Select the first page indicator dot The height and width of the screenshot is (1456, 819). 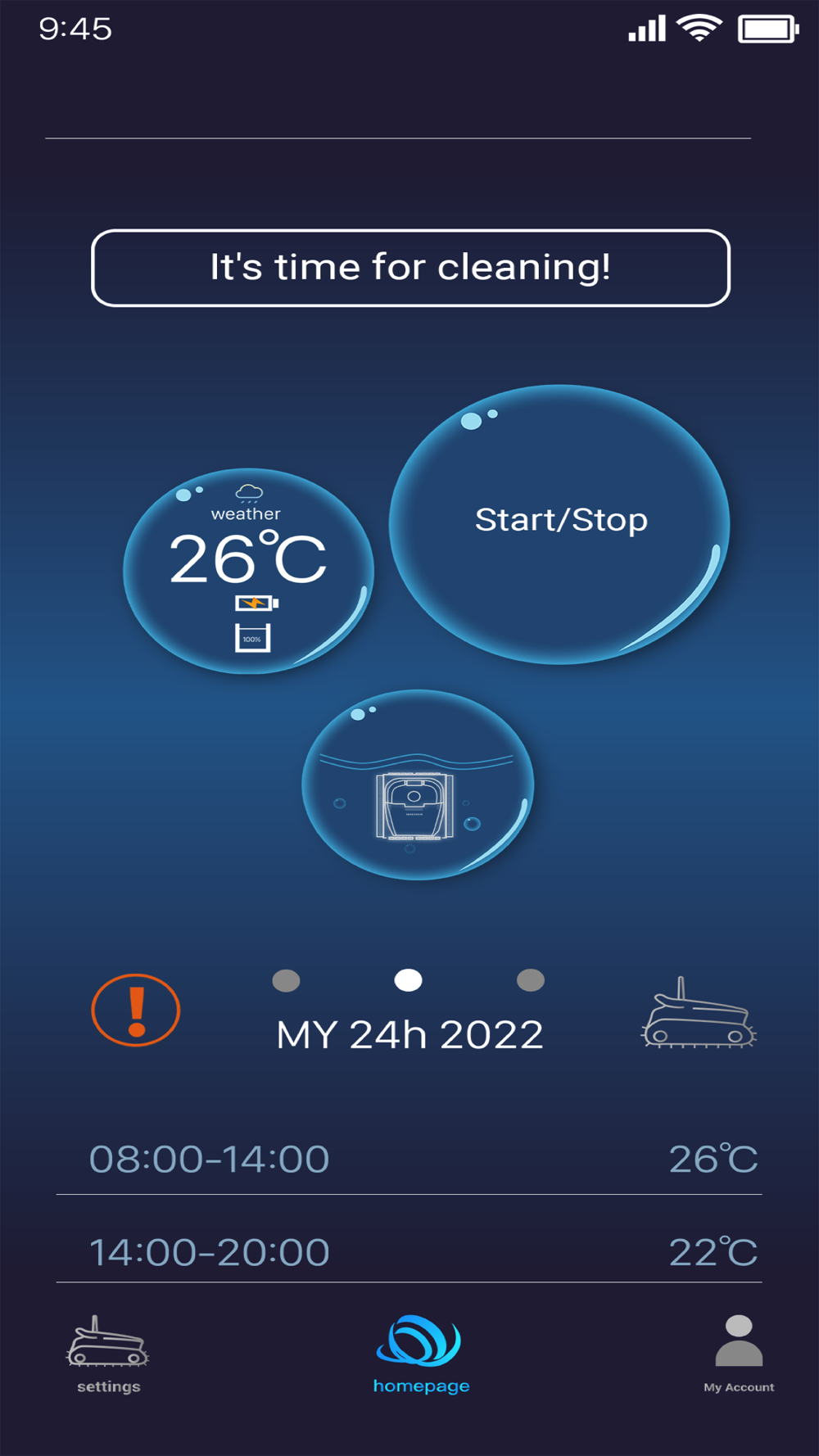[286, 980]
